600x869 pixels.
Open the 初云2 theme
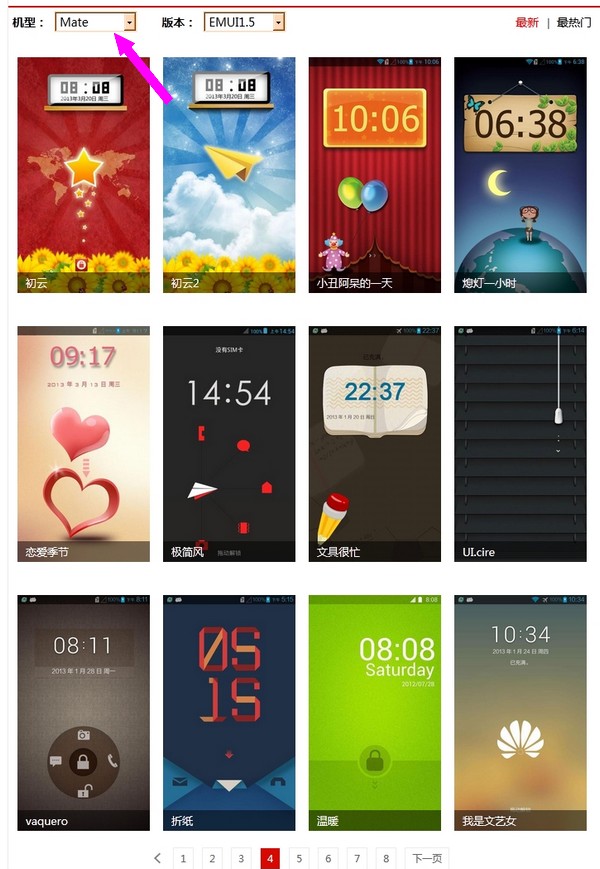(x=229, y=174)
